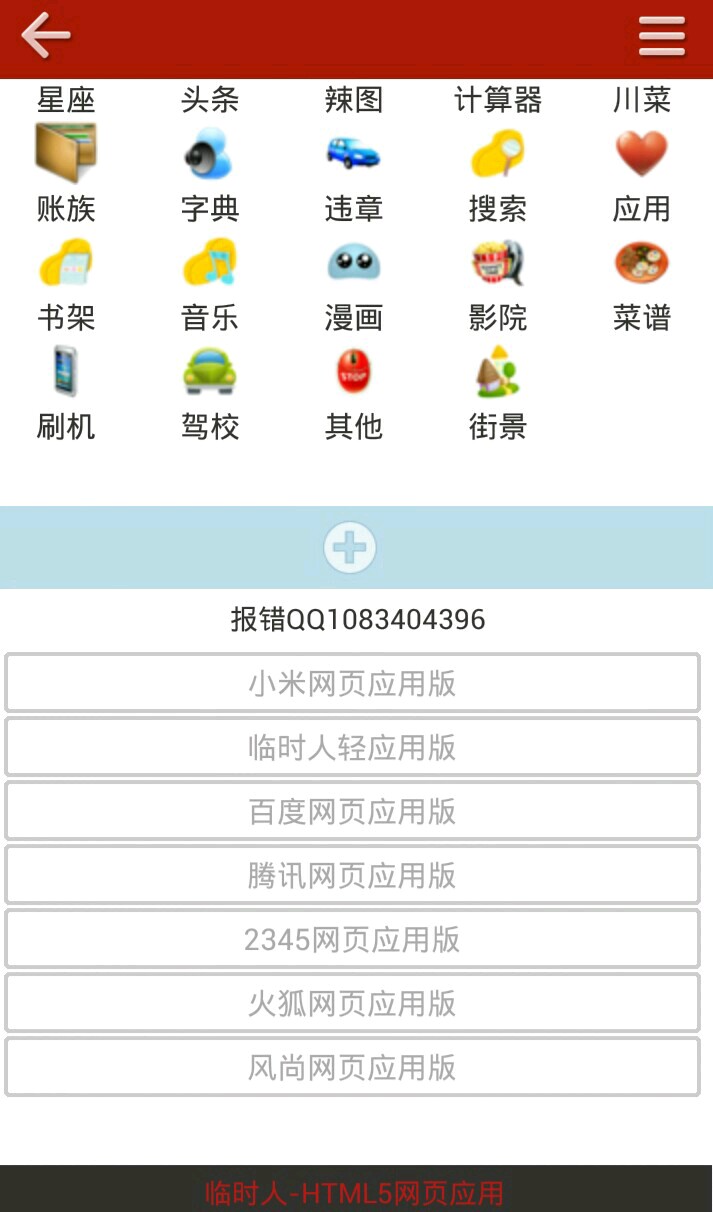Open 腾讯网页应用版
This screenshot has width=713, height=1212.
tap(352, 875)
